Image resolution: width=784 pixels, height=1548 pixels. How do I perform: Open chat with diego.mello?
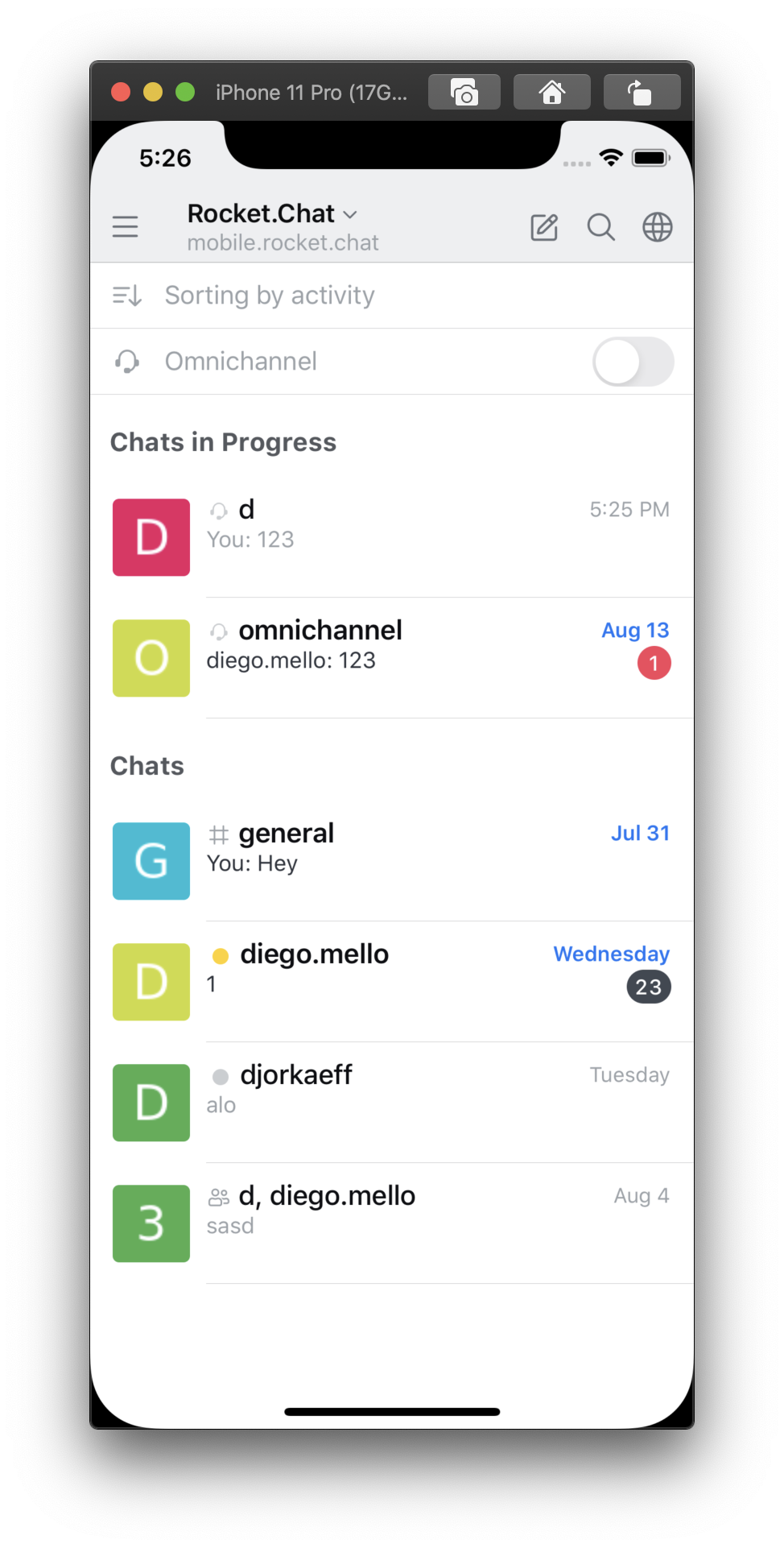tap(391, 981)
